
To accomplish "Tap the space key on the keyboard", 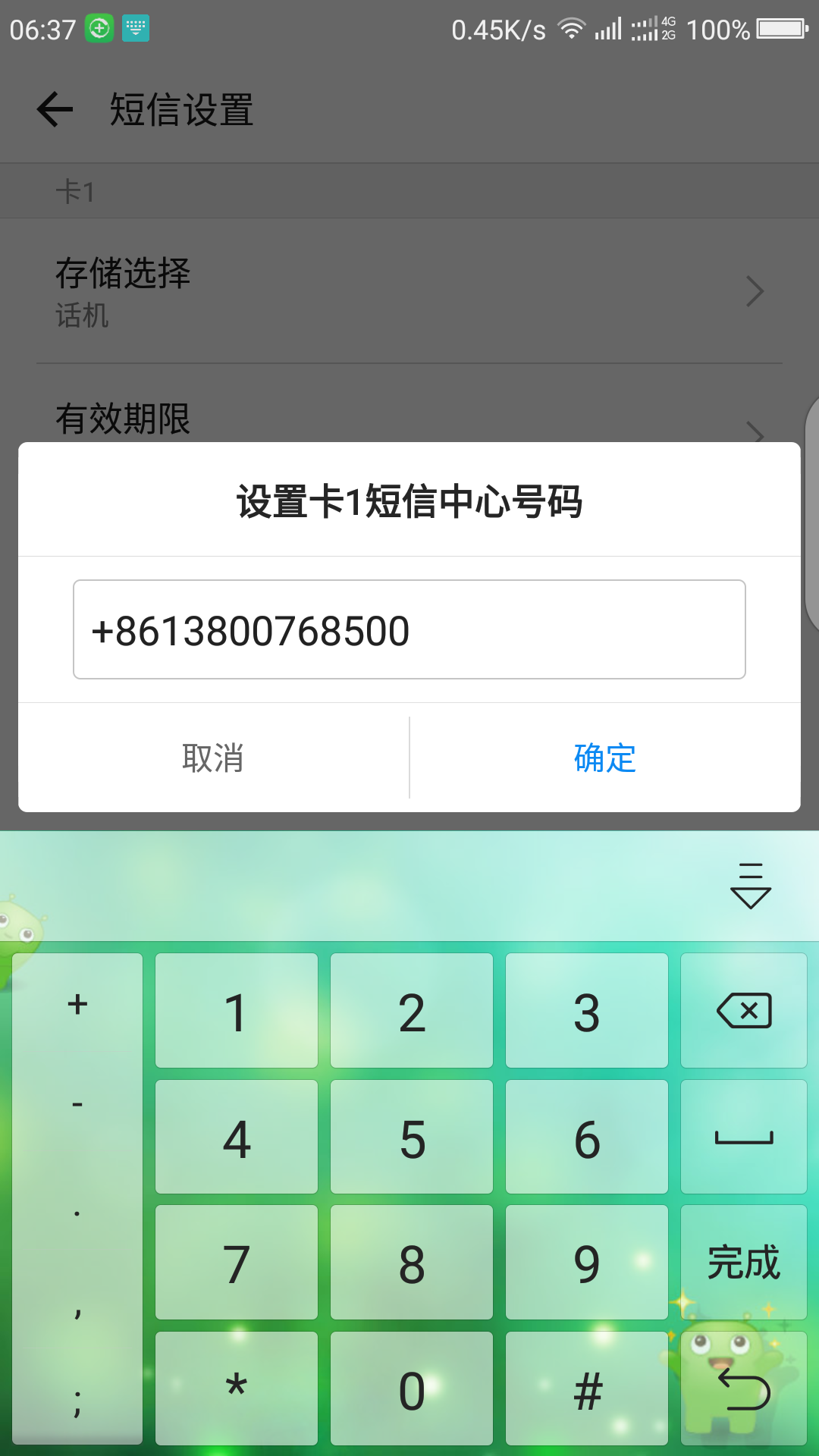I will 744,1137.
